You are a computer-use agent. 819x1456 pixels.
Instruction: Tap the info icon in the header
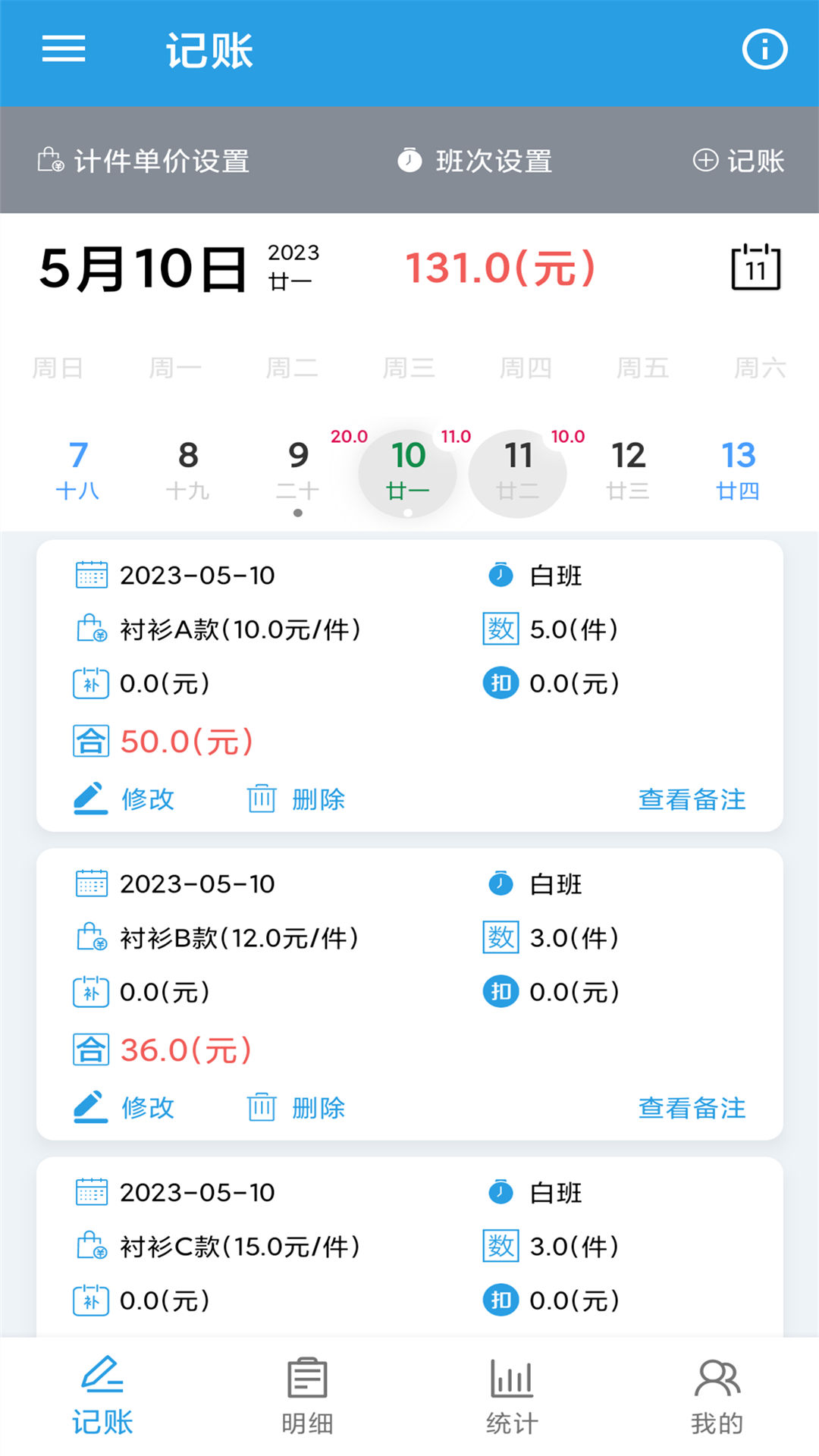(764, 49)
